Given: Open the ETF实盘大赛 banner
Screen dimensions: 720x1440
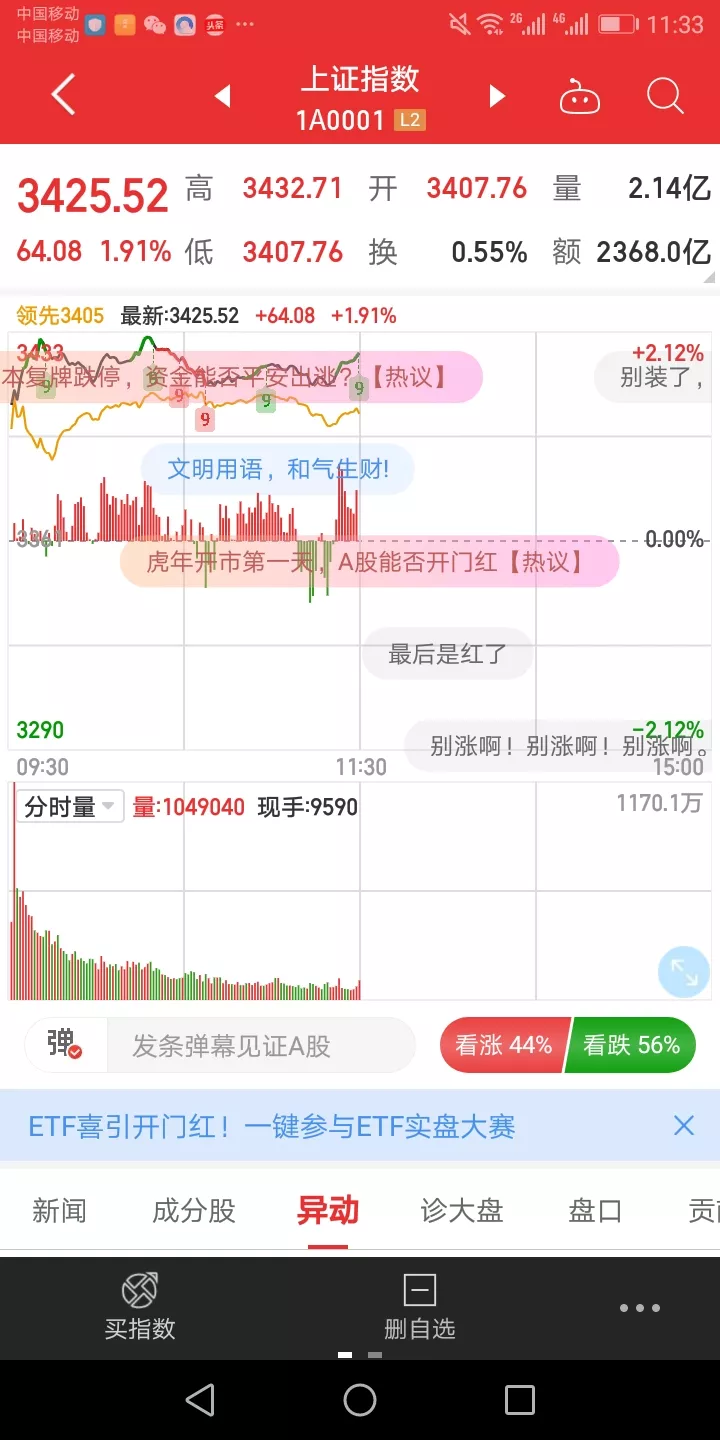Looking at the screenshot, I should (272, 1127).
